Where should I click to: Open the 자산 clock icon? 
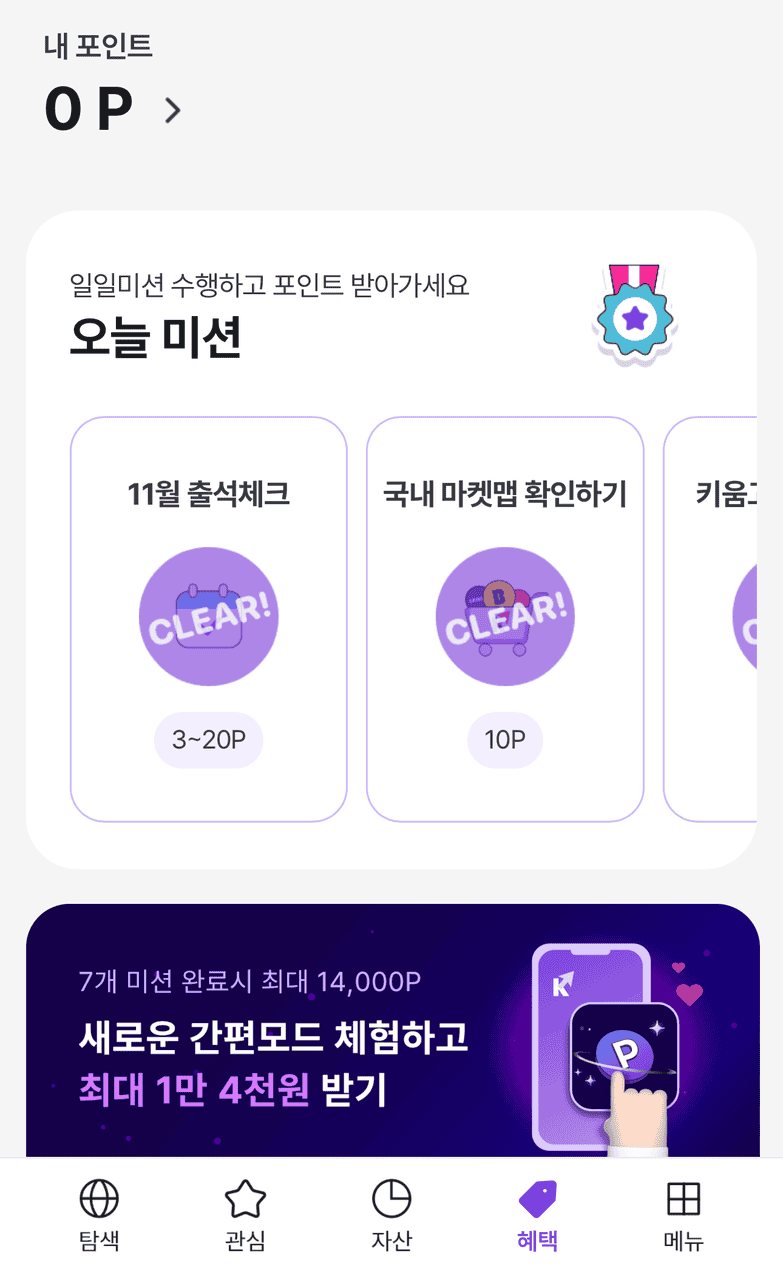(x=392, y=1197)
